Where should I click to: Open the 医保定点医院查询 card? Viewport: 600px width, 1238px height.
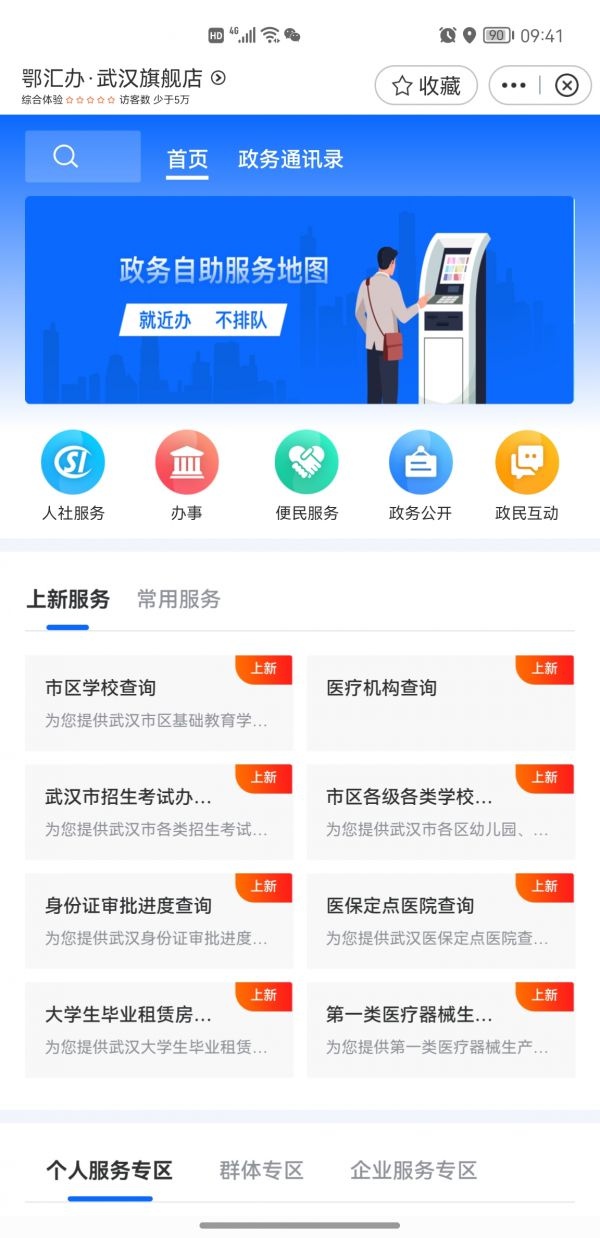[x=440, y=921]
